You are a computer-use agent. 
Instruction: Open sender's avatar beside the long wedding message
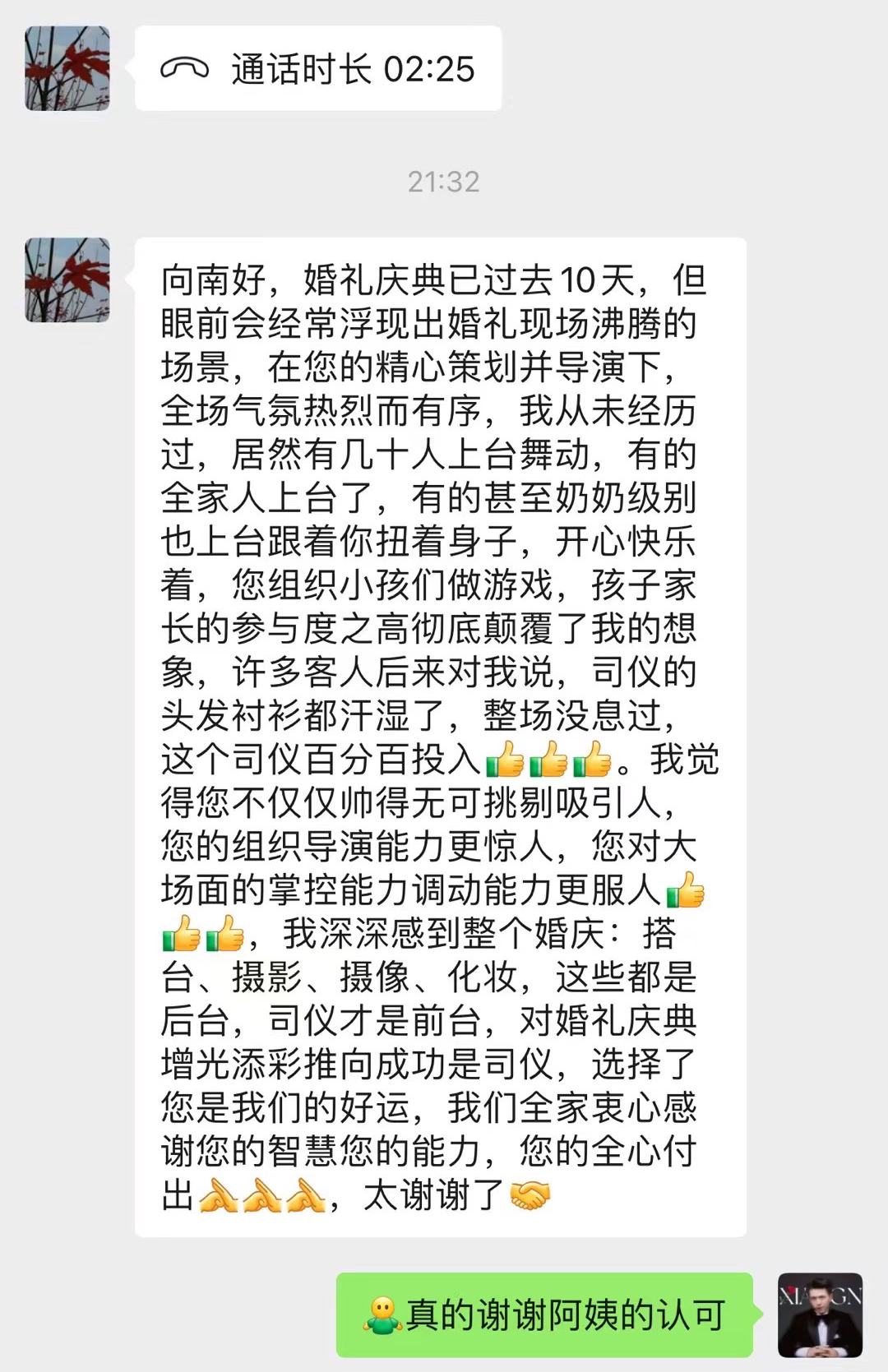(67, 279)
